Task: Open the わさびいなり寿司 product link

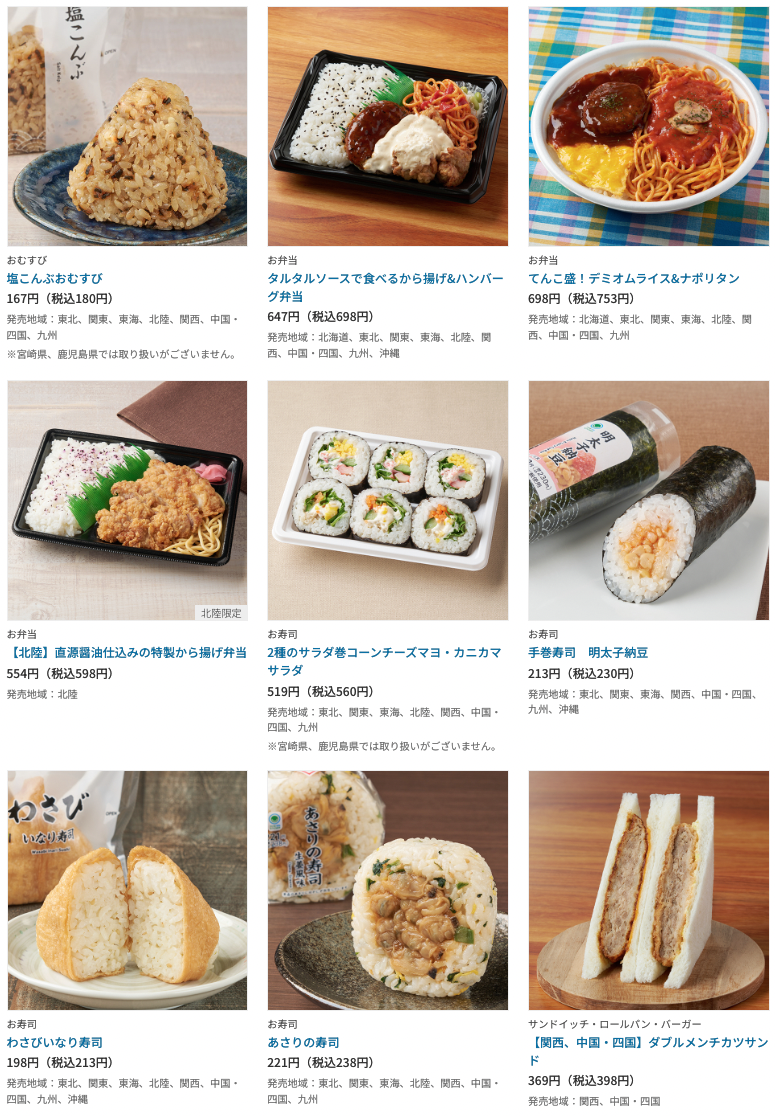Action: [x=55, y=1043]
